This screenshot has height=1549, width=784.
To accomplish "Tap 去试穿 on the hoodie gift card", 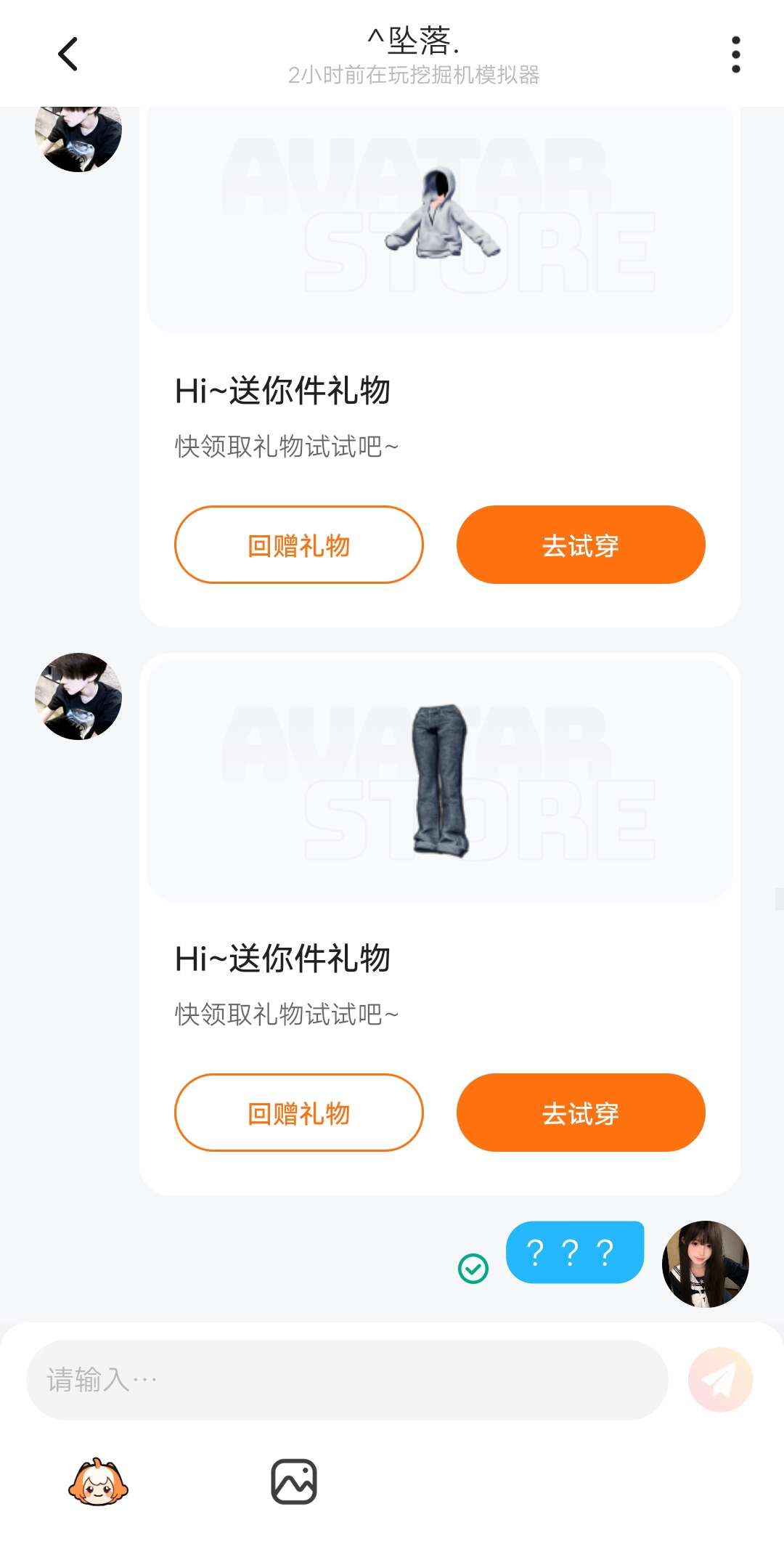I will click(x=581, y=545).
